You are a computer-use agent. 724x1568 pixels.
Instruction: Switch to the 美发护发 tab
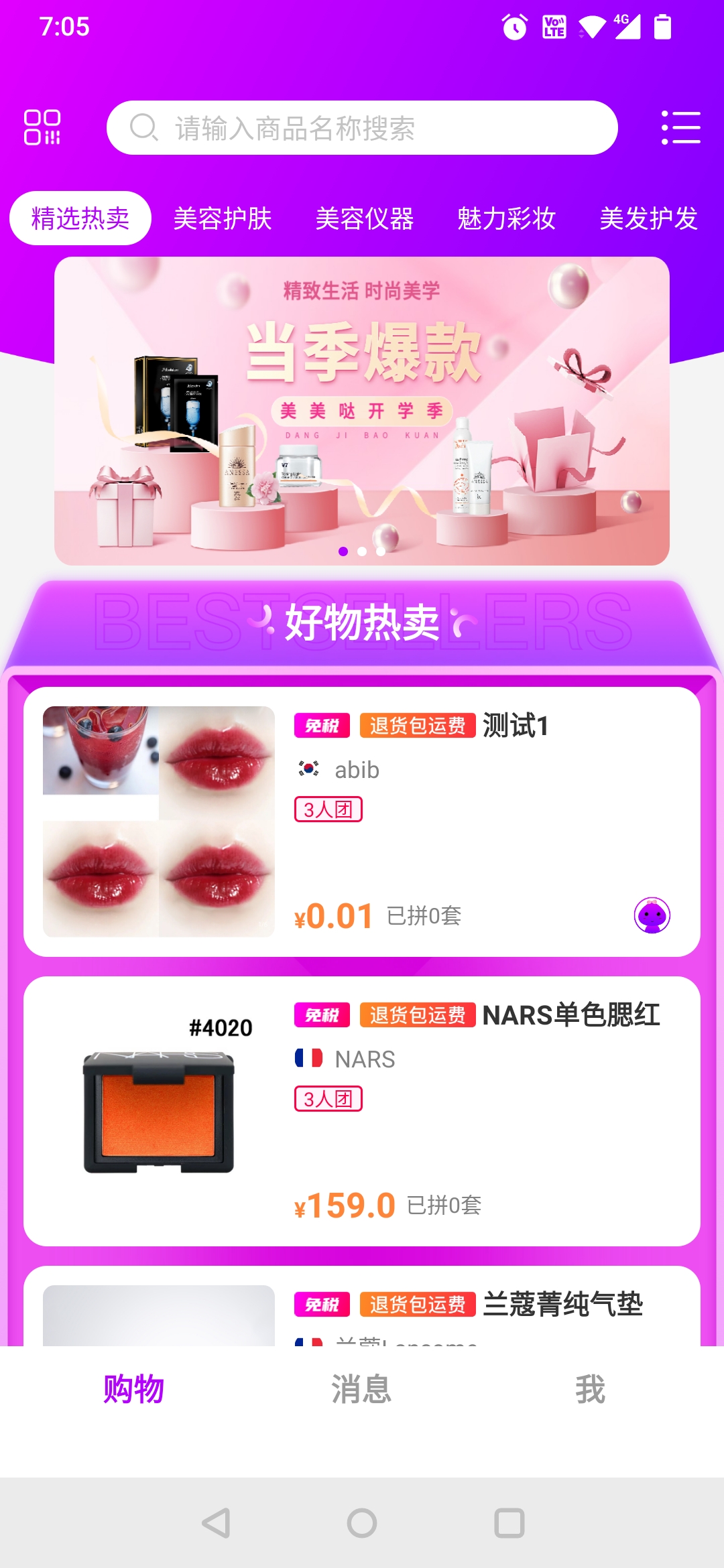pyautogui.click(x=648, y=218)
